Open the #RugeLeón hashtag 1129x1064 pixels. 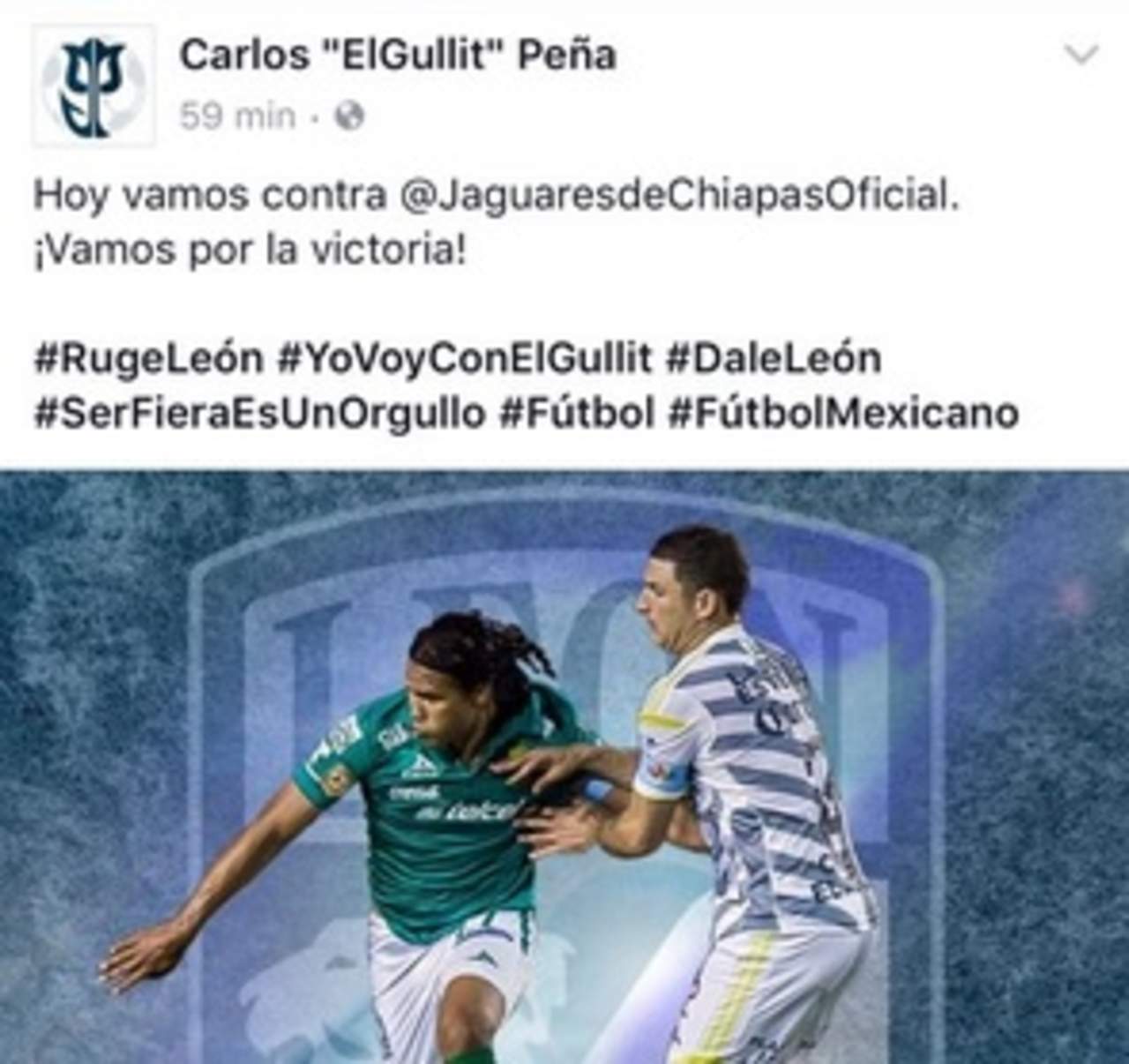[x=148, y=359]
